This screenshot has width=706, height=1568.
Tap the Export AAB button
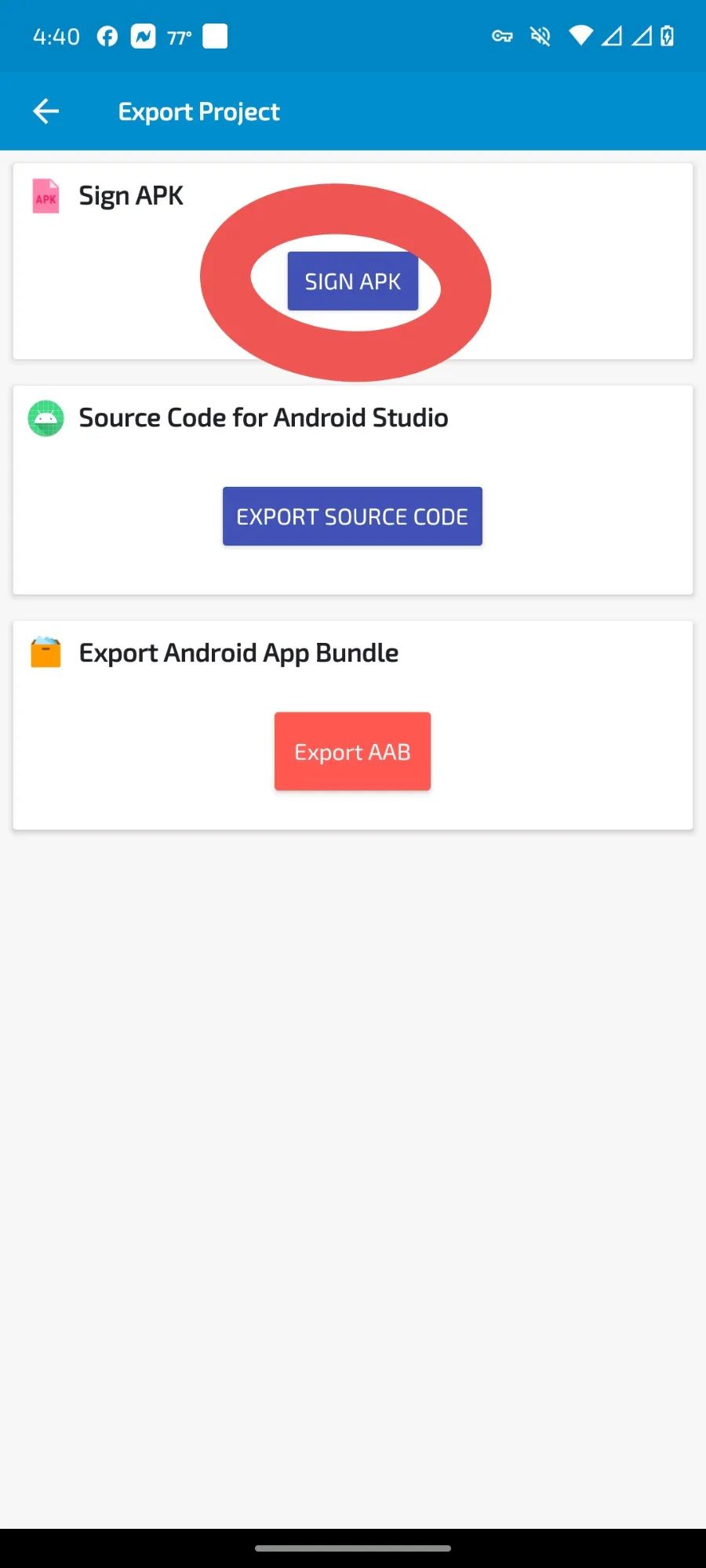tap(352, 752)
